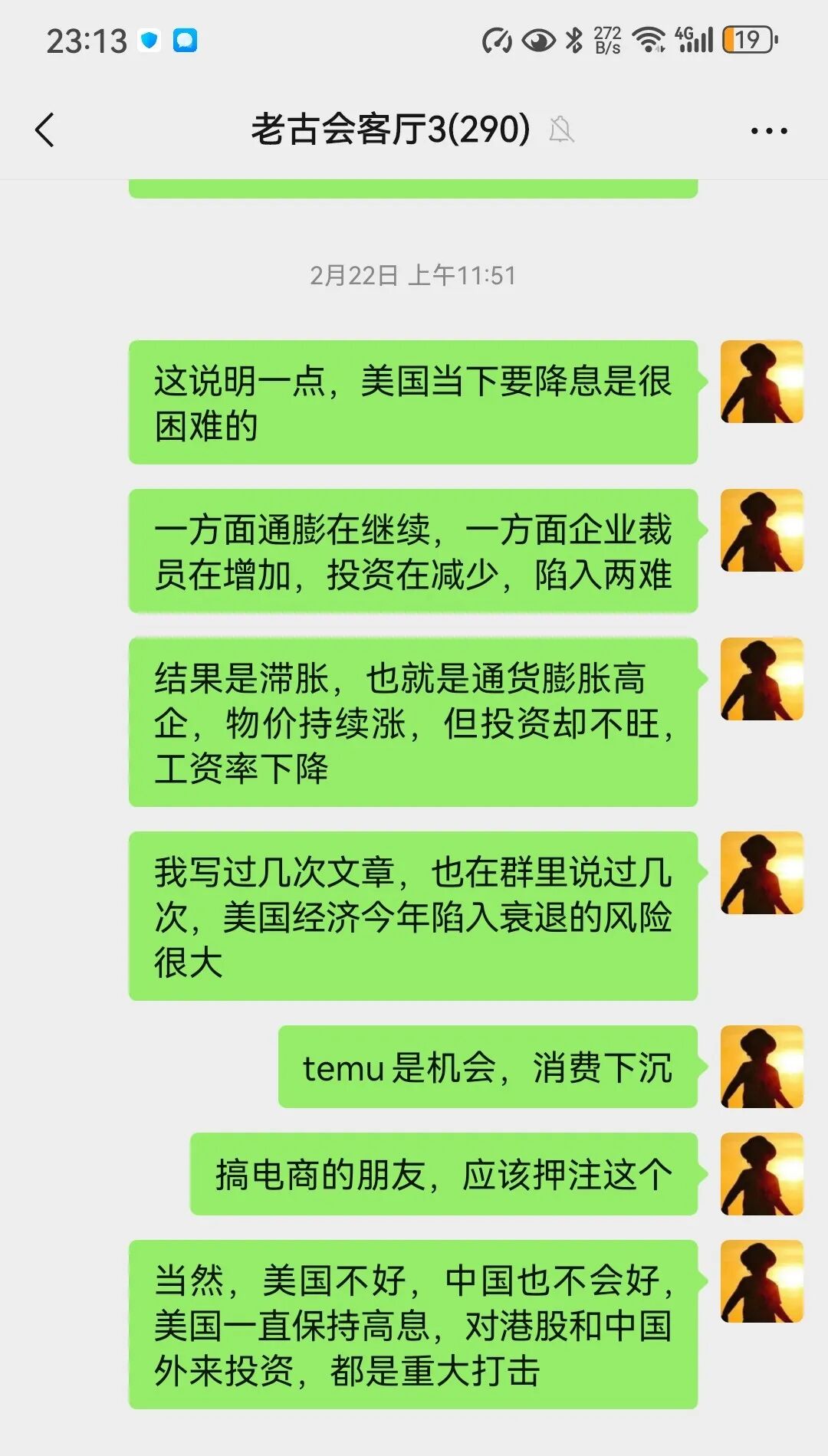This screenshot has height=1456, width=828.
Task: Go back from the 老古会客厅3 chat
Action: click(x=45, y=130)
